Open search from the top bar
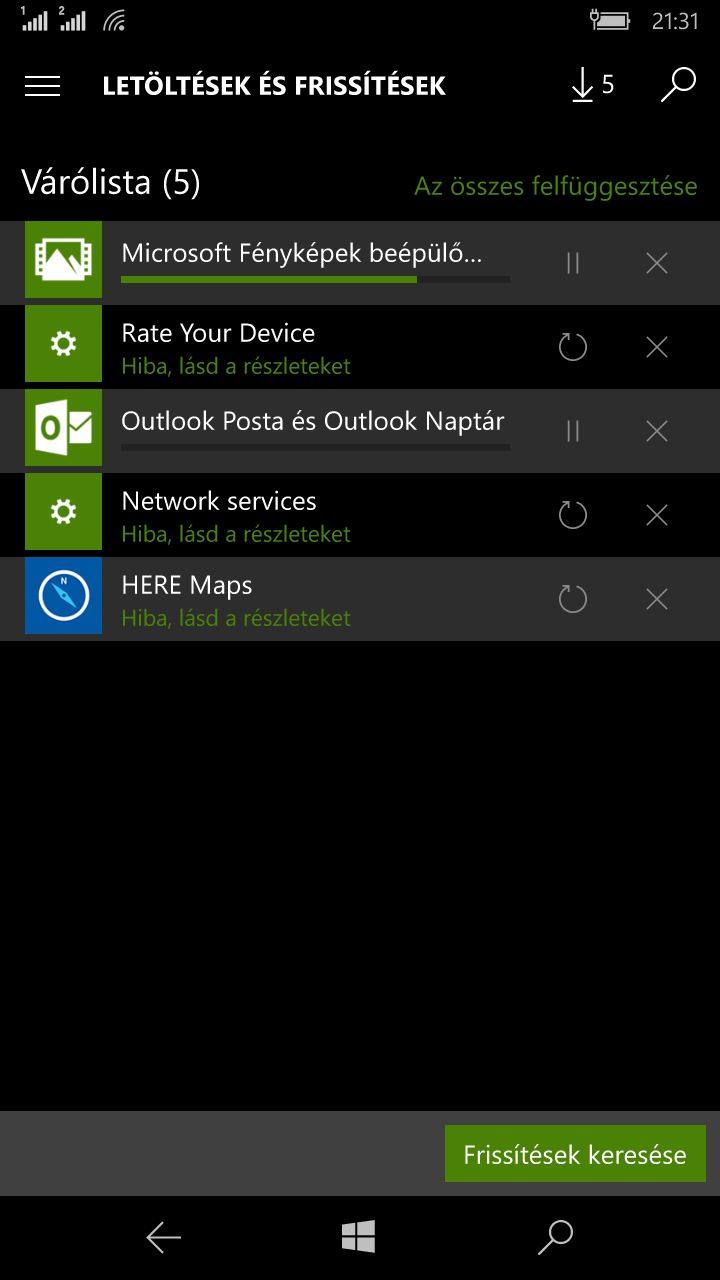 point(678,86)
